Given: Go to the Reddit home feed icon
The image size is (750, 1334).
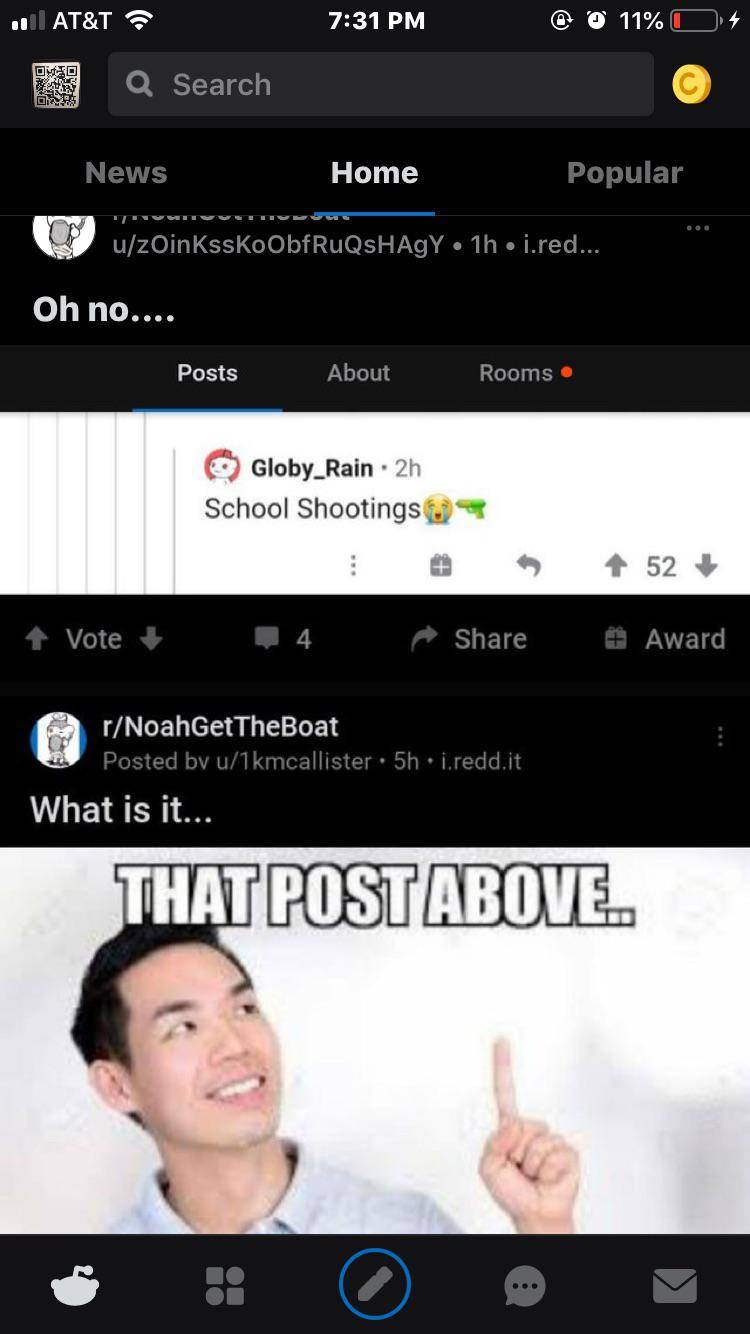Looking at the screenshot, I should click(x=75, y=1285).
